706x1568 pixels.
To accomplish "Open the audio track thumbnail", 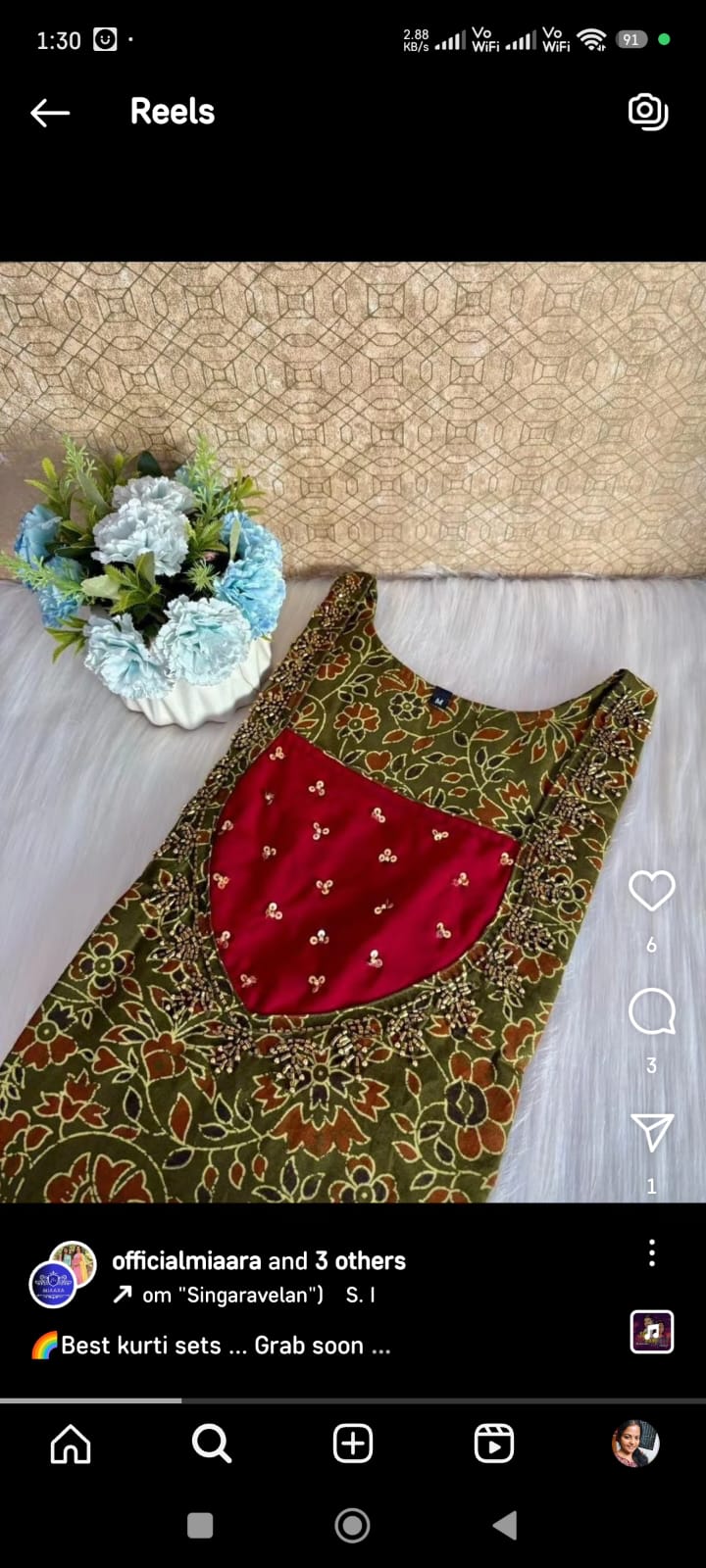I will [652, 1332].
